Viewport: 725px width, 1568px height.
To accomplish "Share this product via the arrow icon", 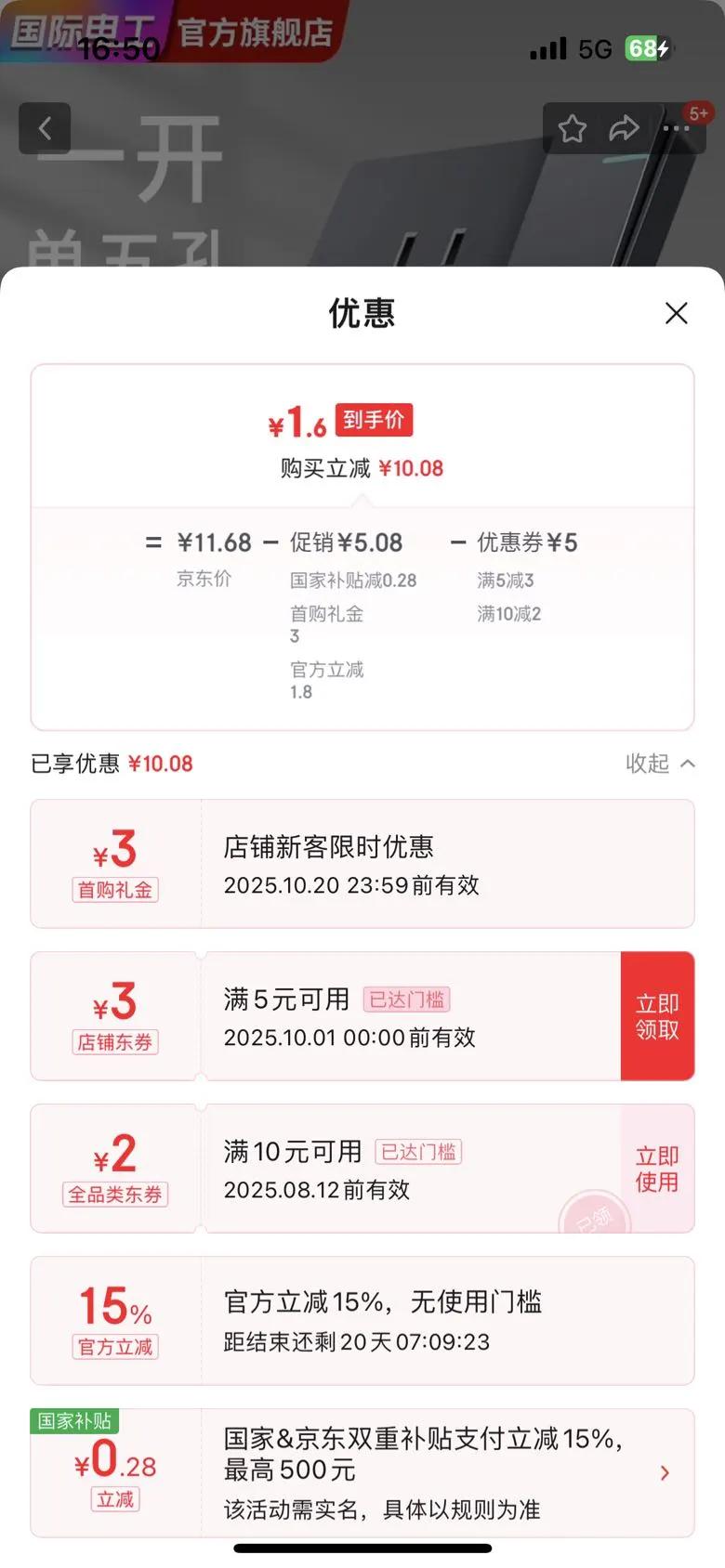I will (x=624, y=128).
